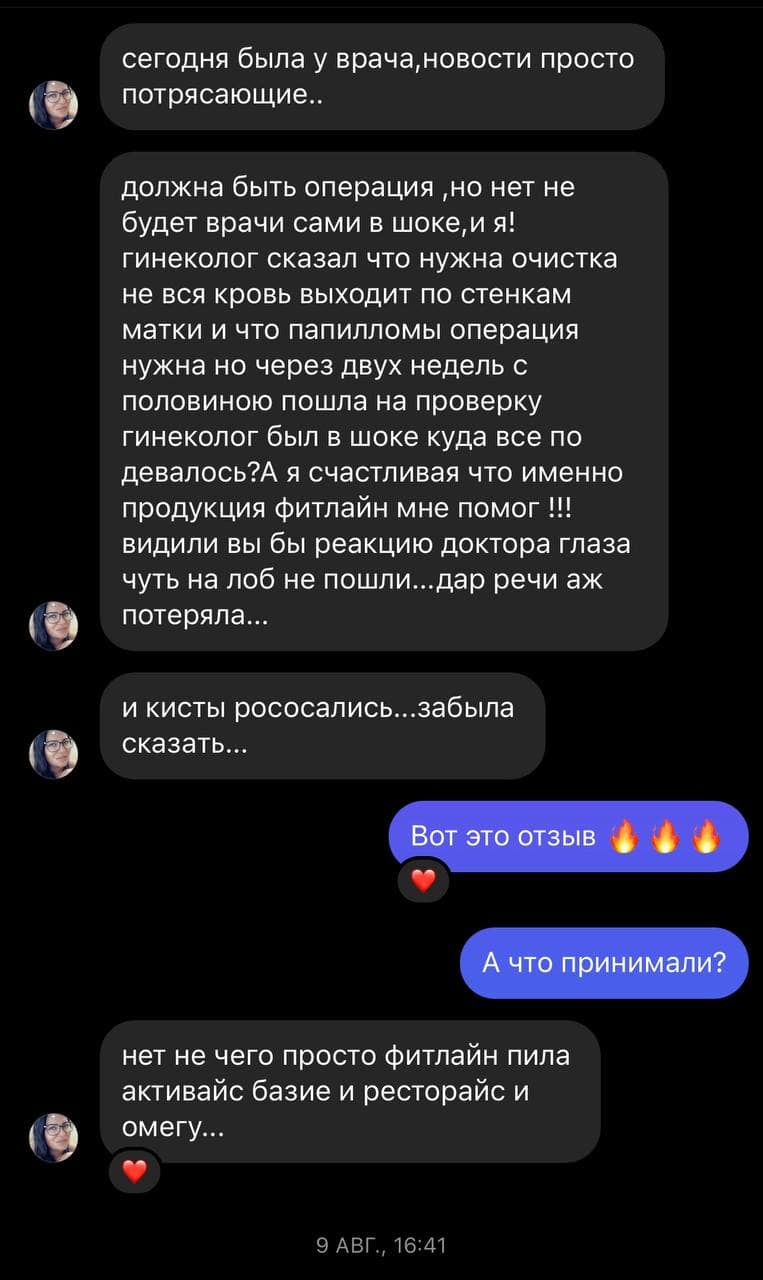View heart reaction under "Вот это отзыв"

(424, 881)
